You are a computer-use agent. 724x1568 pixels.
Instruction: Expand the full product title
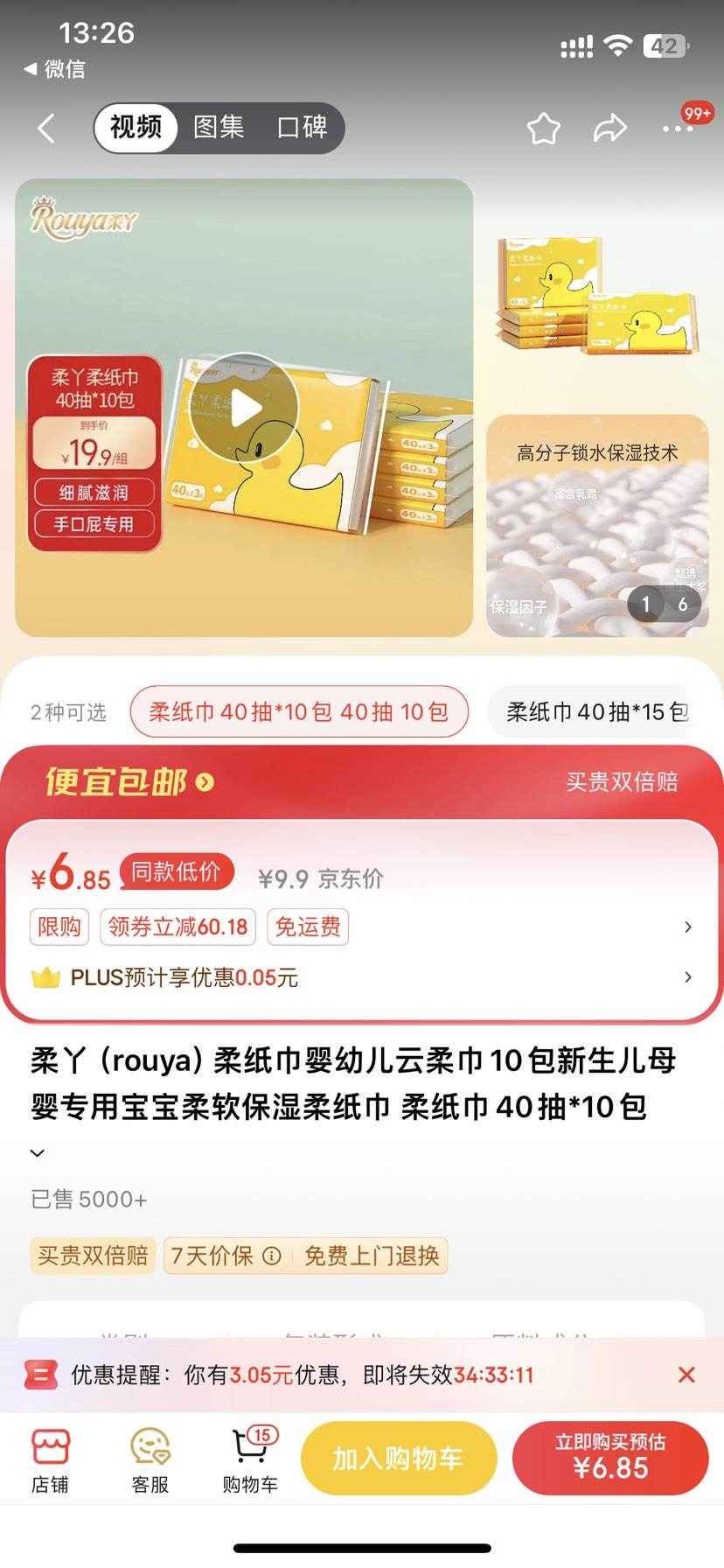tap(36, 1152)
